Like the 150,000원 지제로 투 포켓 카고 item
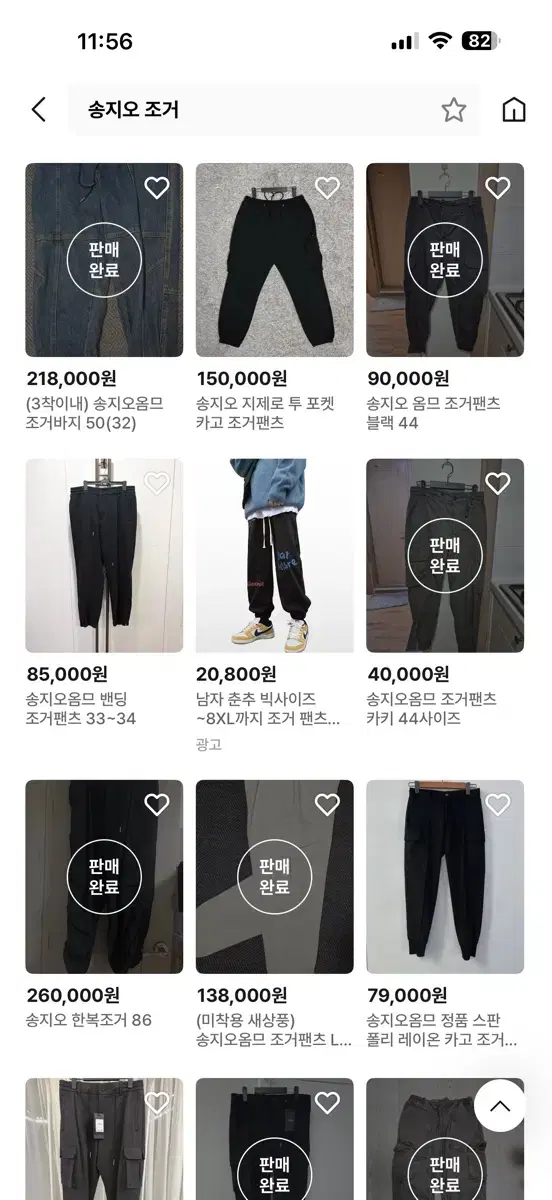 tap(327, 187)
